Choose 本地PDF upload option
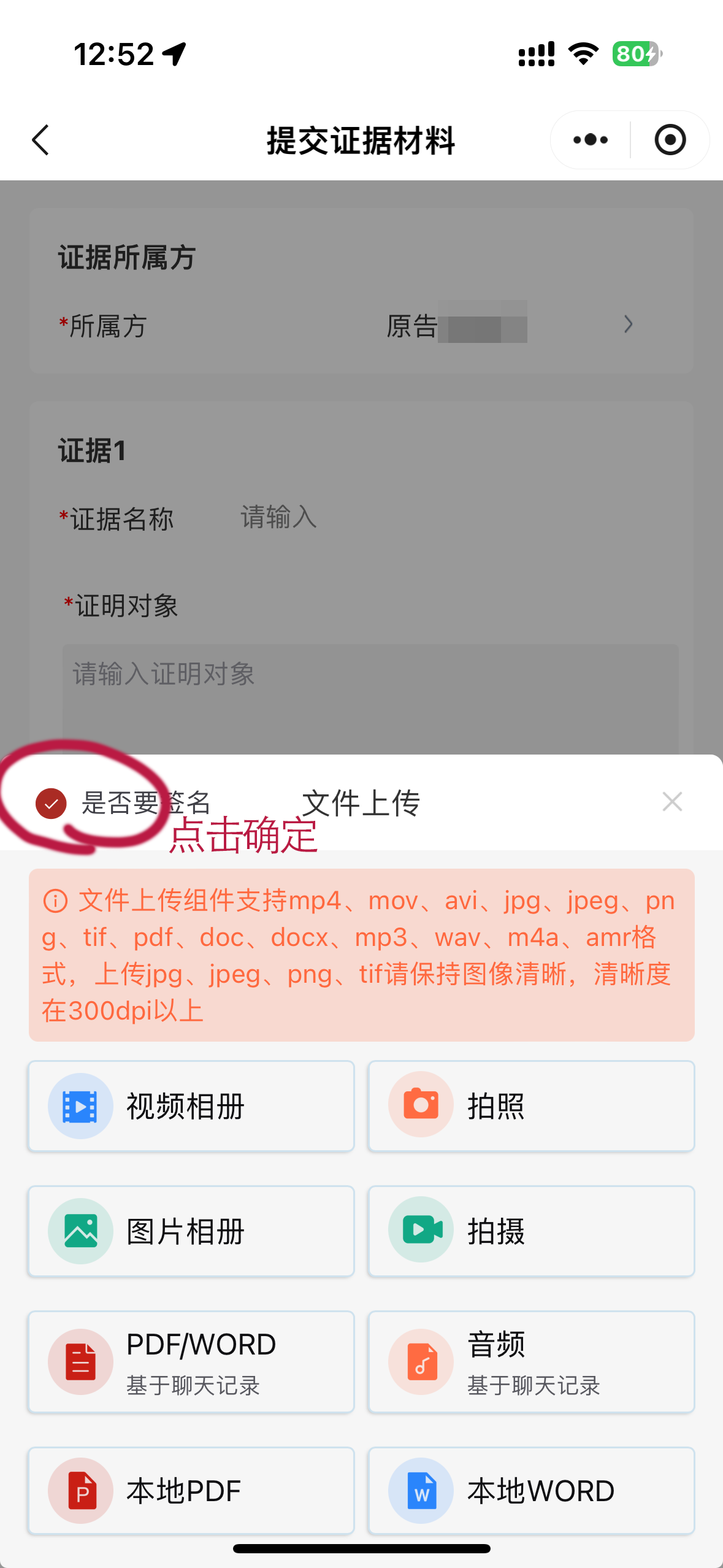The height and width of the screenshot is (1568, 723). pyautogui.click(x=191, y=1491)
